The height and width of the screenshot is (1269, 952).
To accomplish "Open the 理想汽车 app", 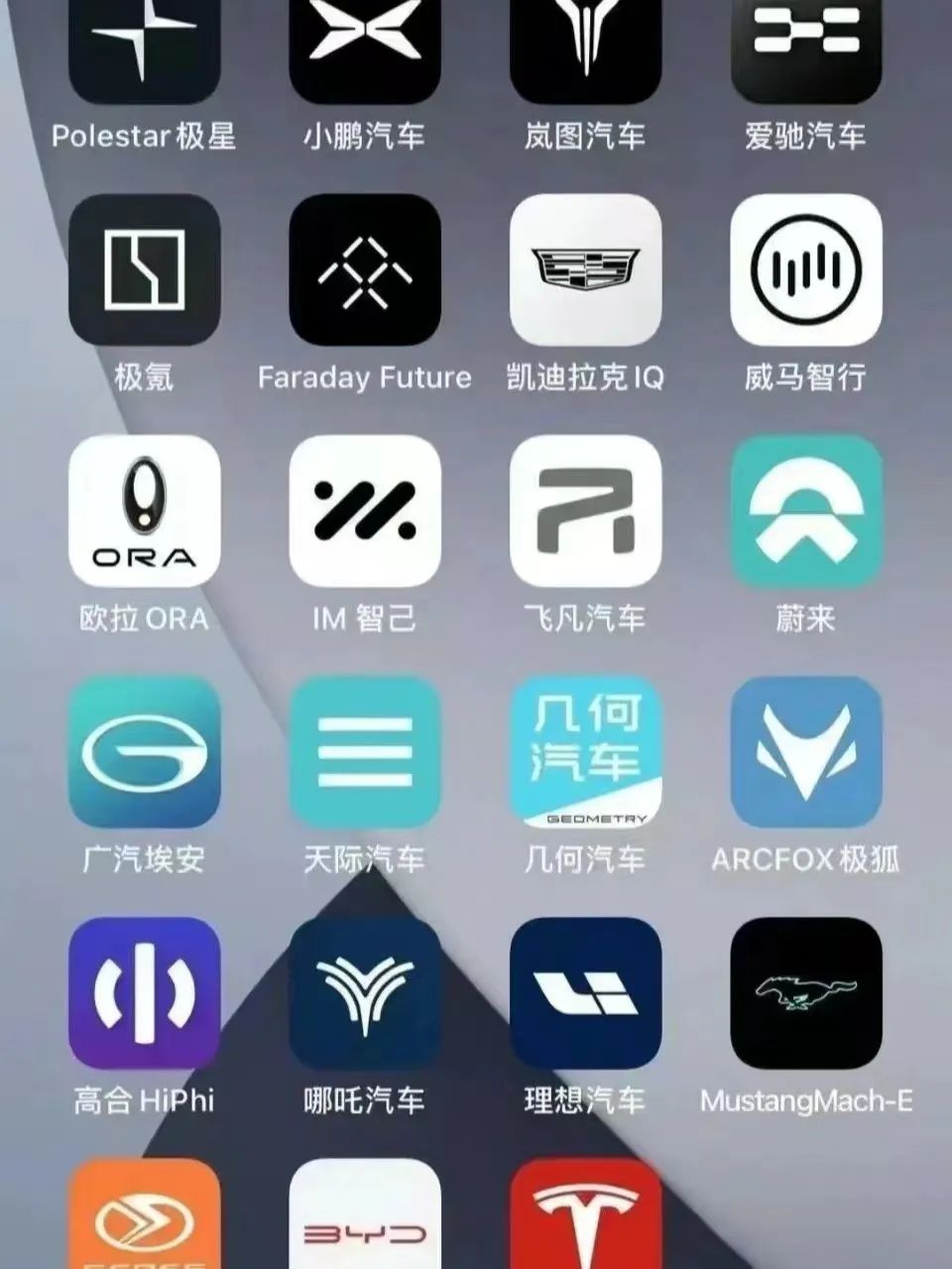I will tap(585, 993).
